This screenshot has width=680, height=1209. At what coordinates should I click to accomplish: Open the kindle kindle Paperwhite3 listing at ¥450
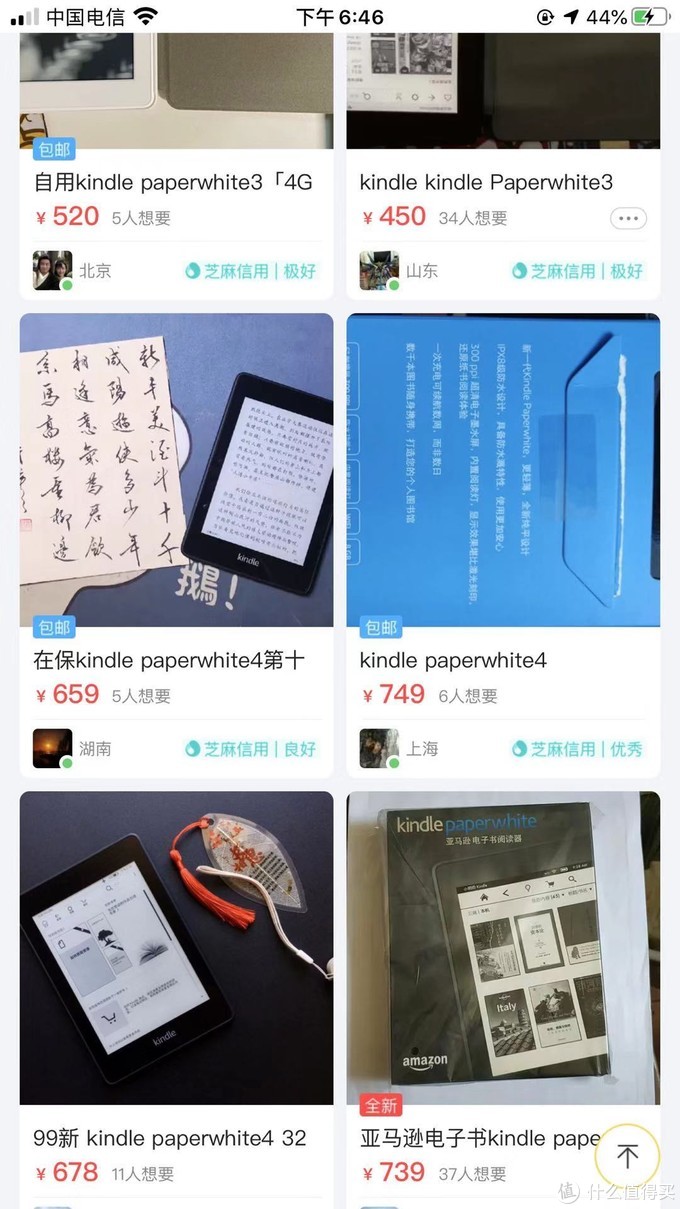tap(486, 182)
